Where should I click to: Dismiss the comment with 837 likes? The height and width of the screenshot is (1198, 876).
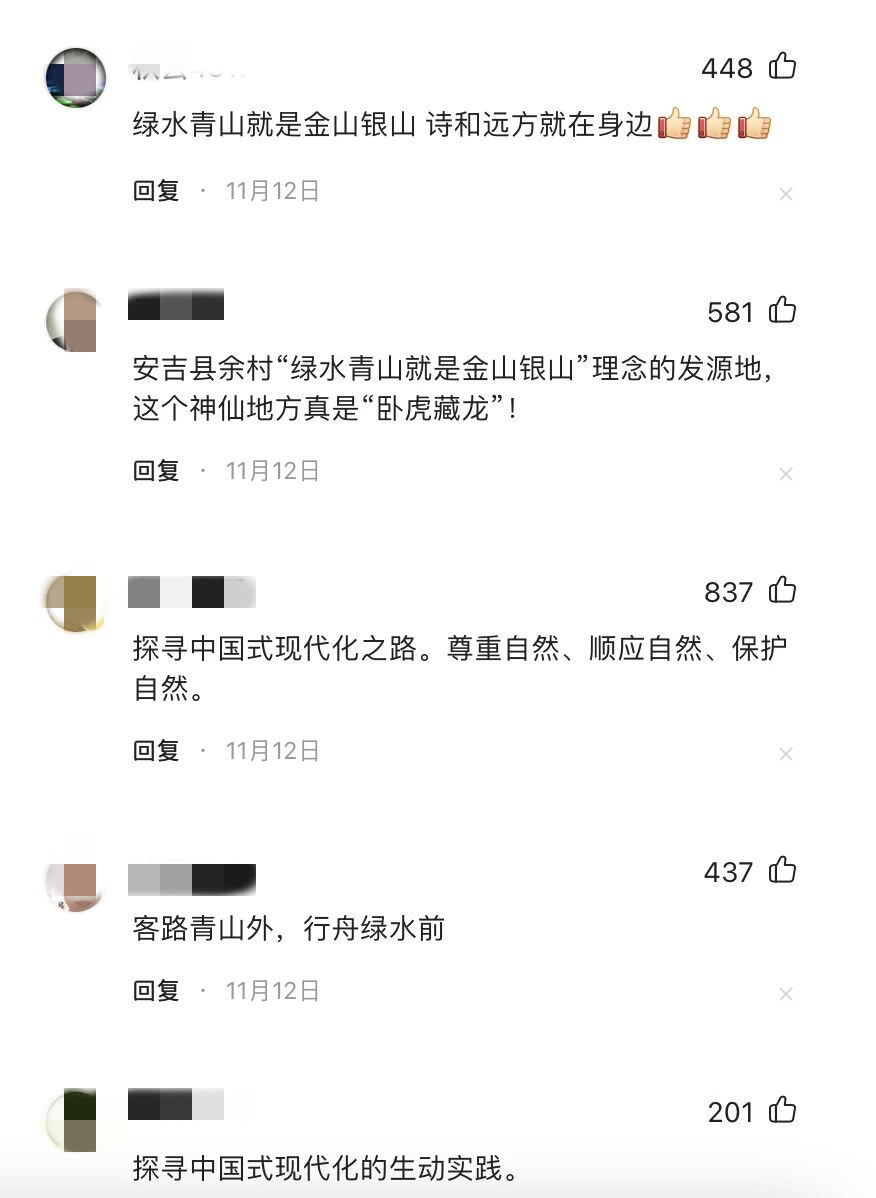tap(786, 754)
